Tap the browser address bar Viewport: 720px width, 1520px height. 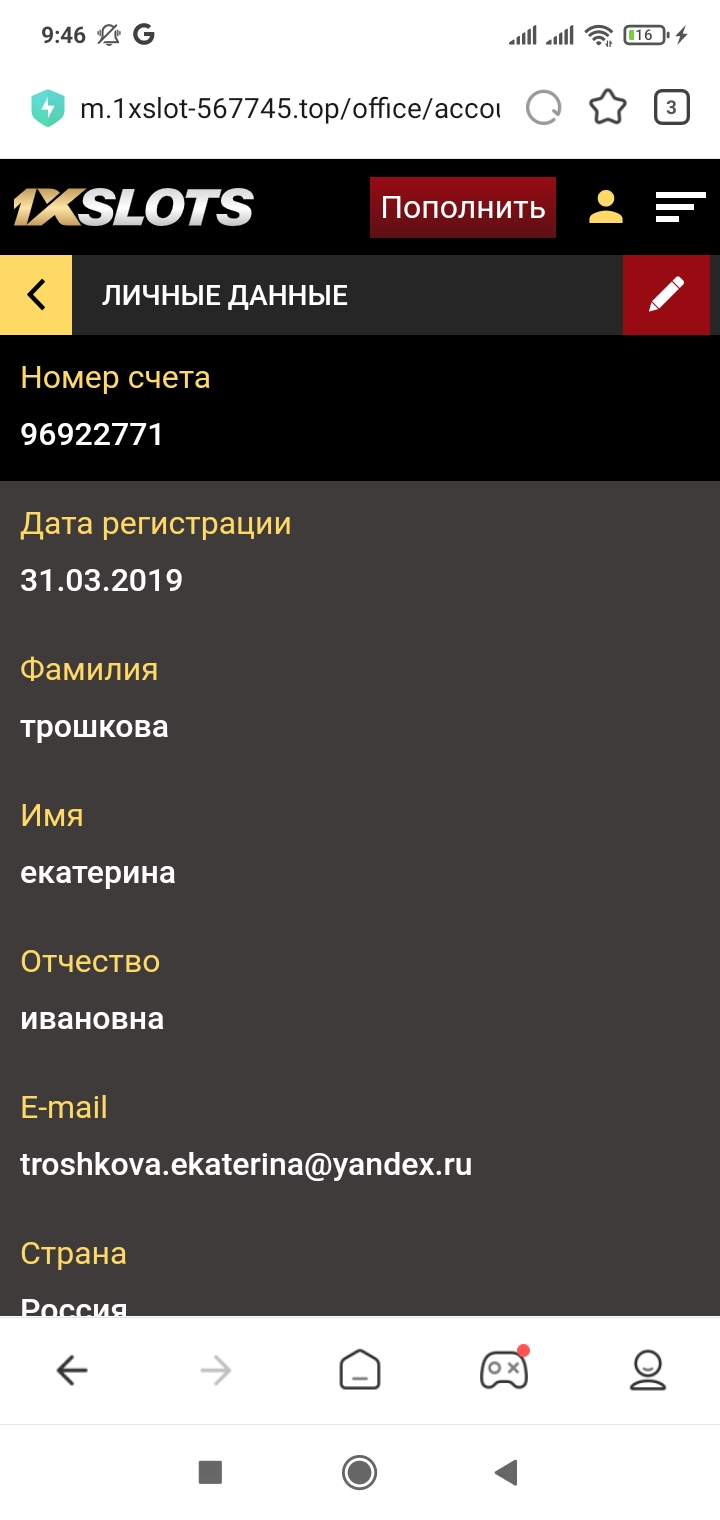(290, 108)
